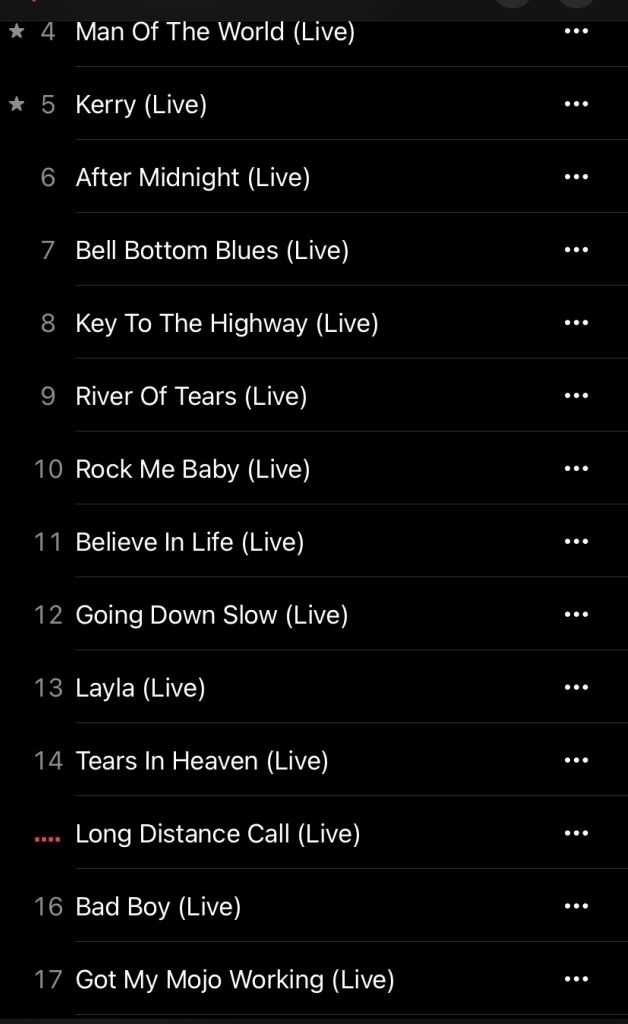The width and height of the screenshot is (628, 1024).
Task: Open more options for Got My Mojo Working
Action: pos(576,980)
